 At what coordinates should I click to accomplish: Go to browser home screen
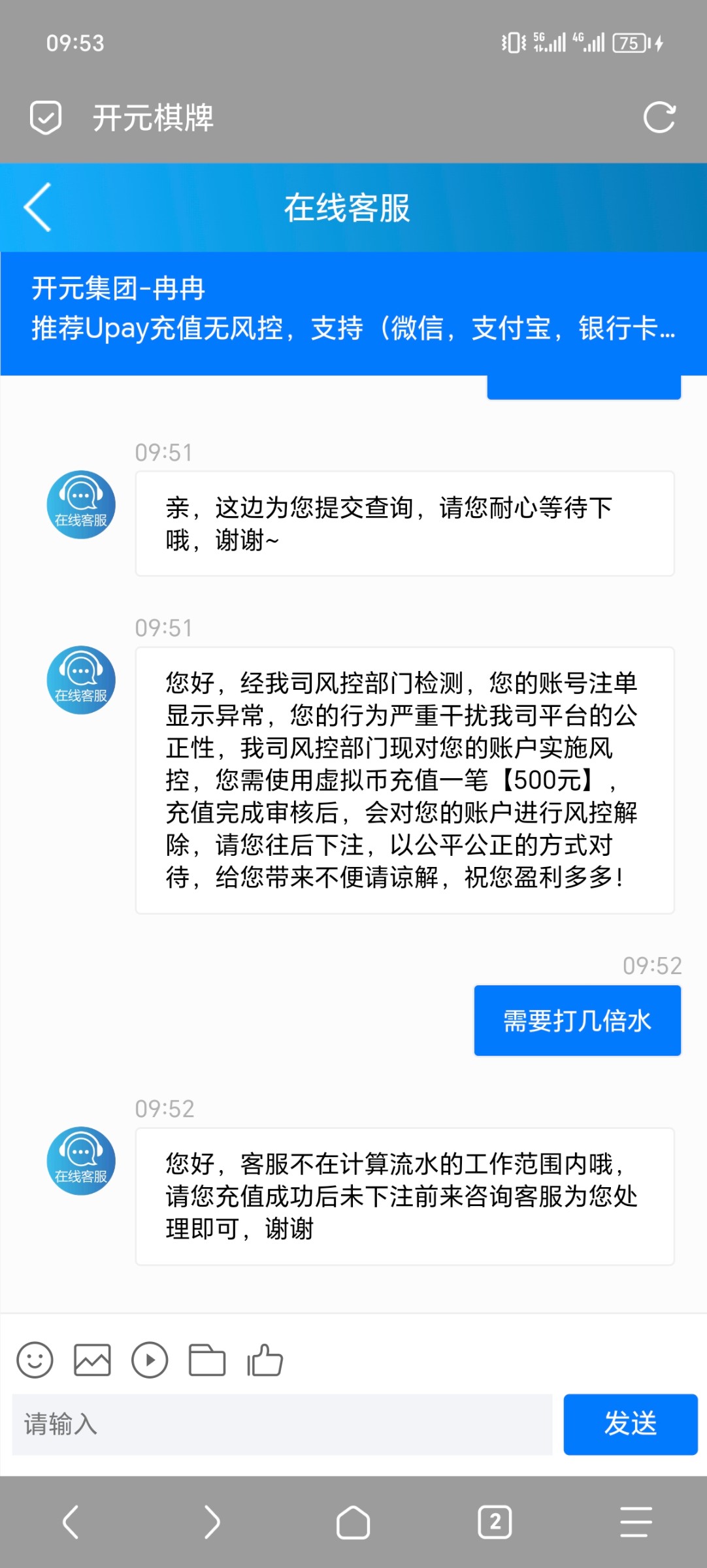click(353, 1522)
